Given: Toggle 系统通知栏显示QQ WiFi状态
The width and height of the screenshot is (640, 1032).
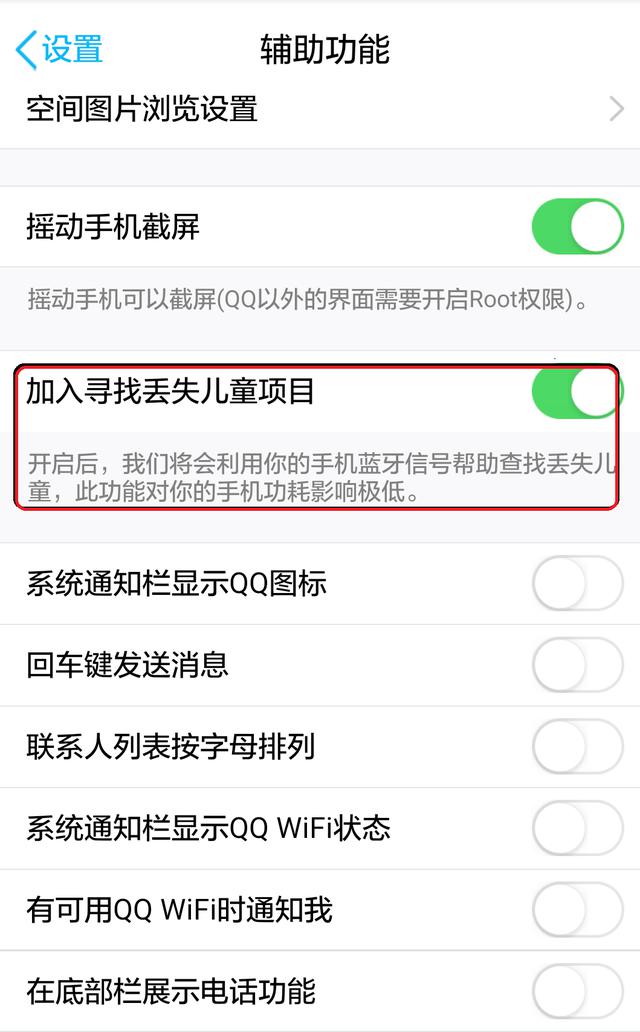Looking at the screenshot, I should click(x=577, y=828).
